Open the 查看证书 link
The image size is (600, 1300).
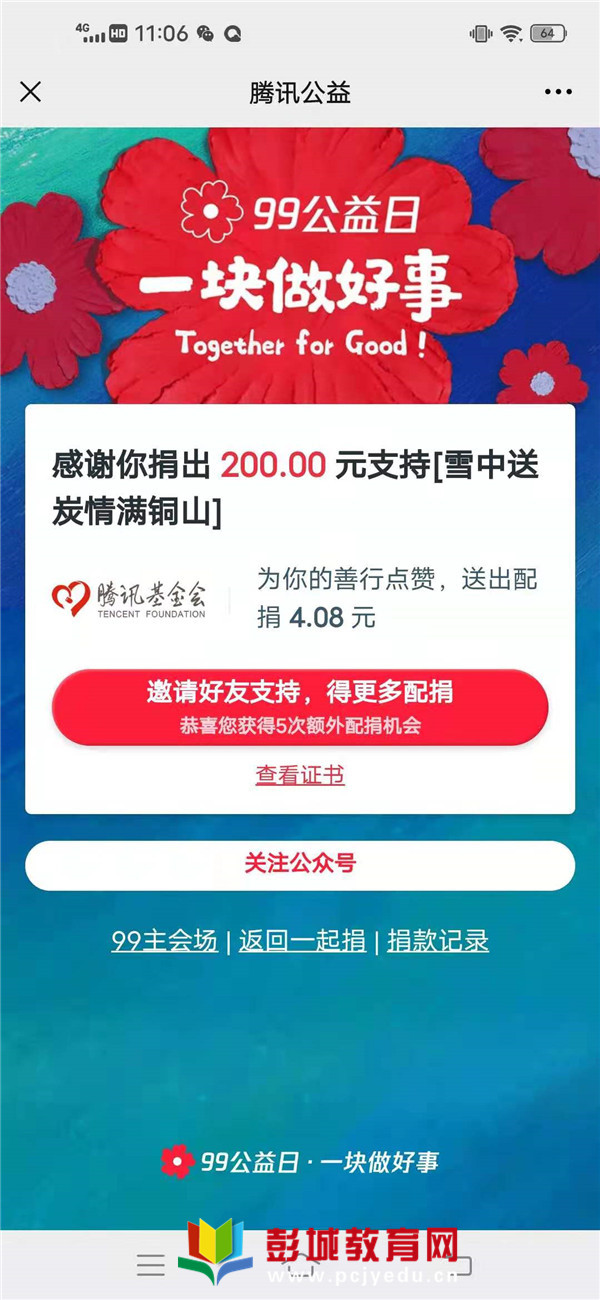pyautogui.click(x=300, y=775)
